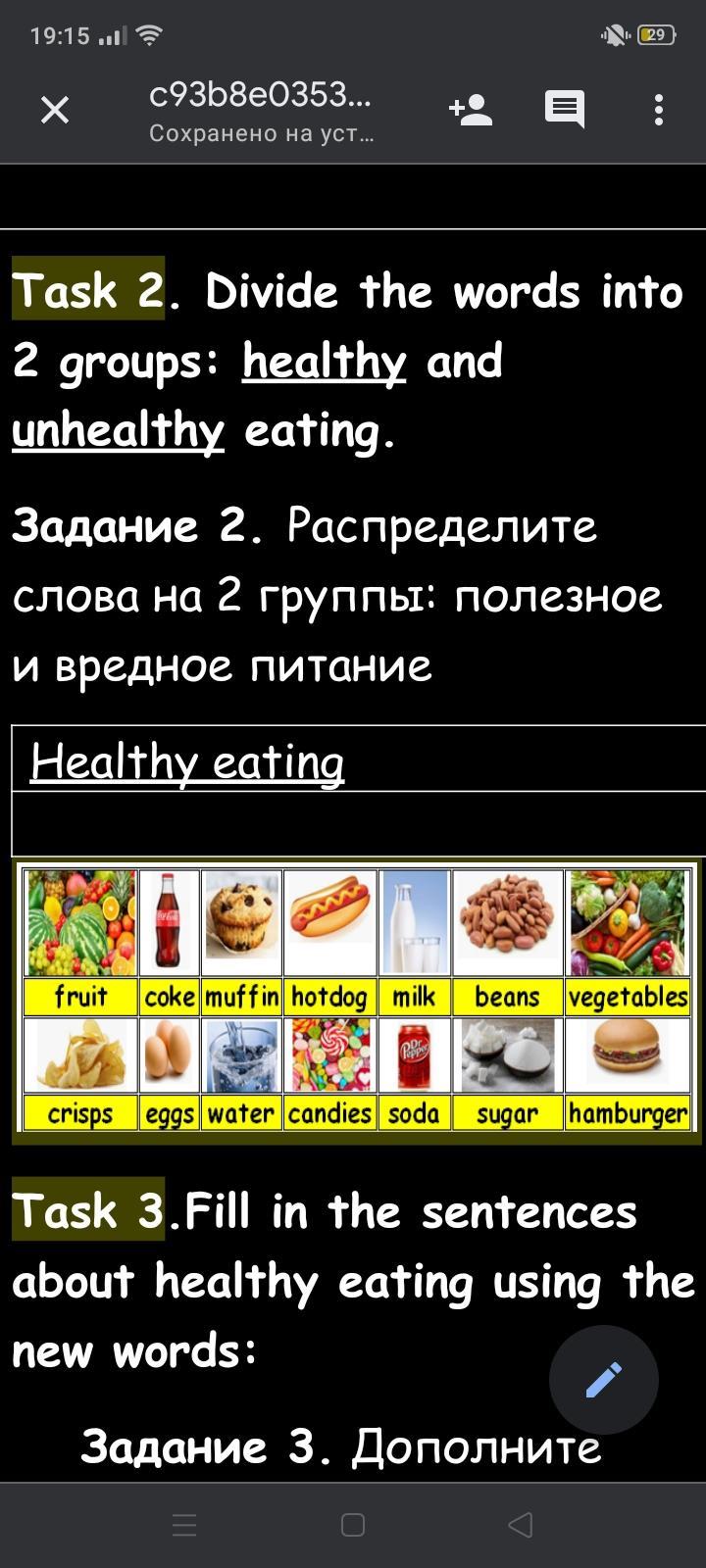Tap the pencil edit floating button
706x1568 pixels.
(x=603, y=1380)
